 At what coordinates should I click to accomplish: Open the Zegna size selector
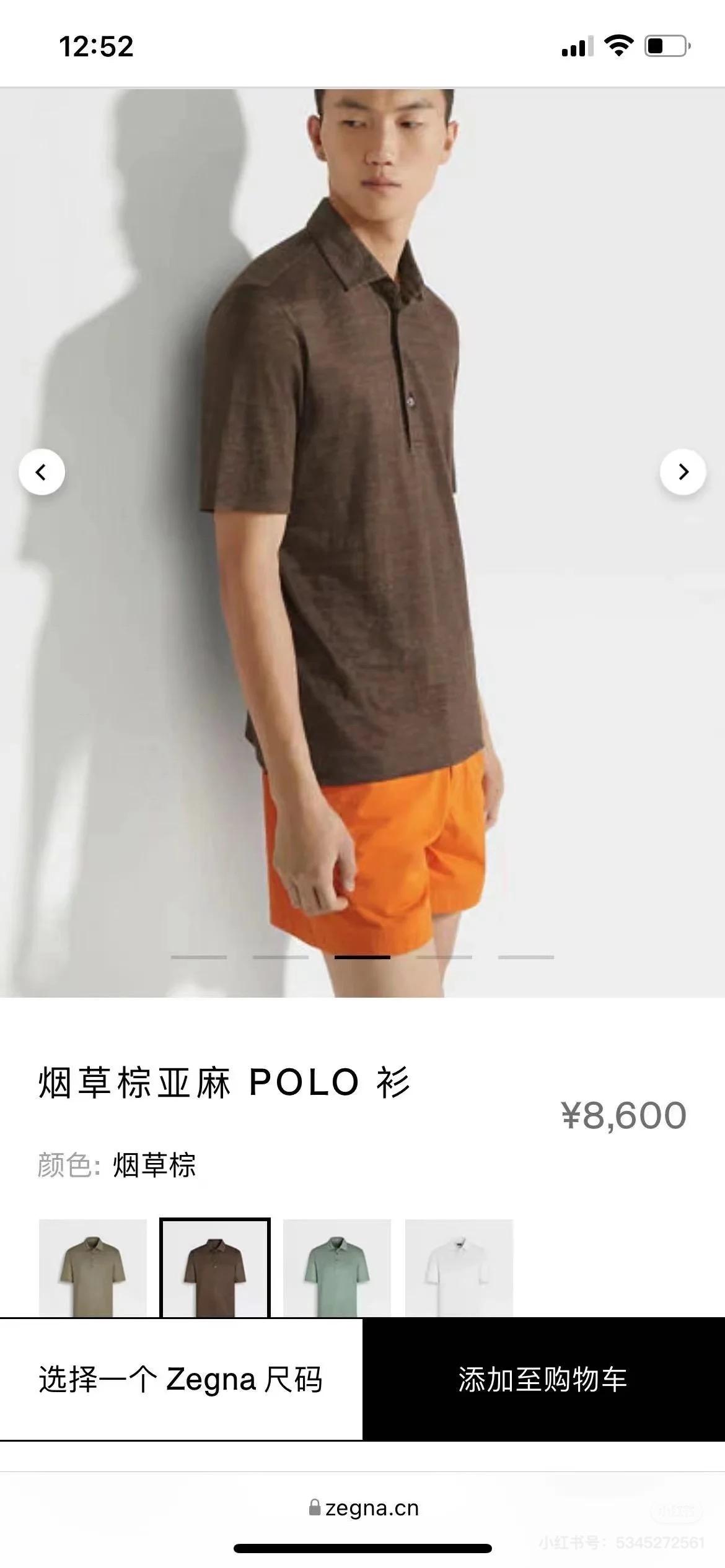point(181,1380)
